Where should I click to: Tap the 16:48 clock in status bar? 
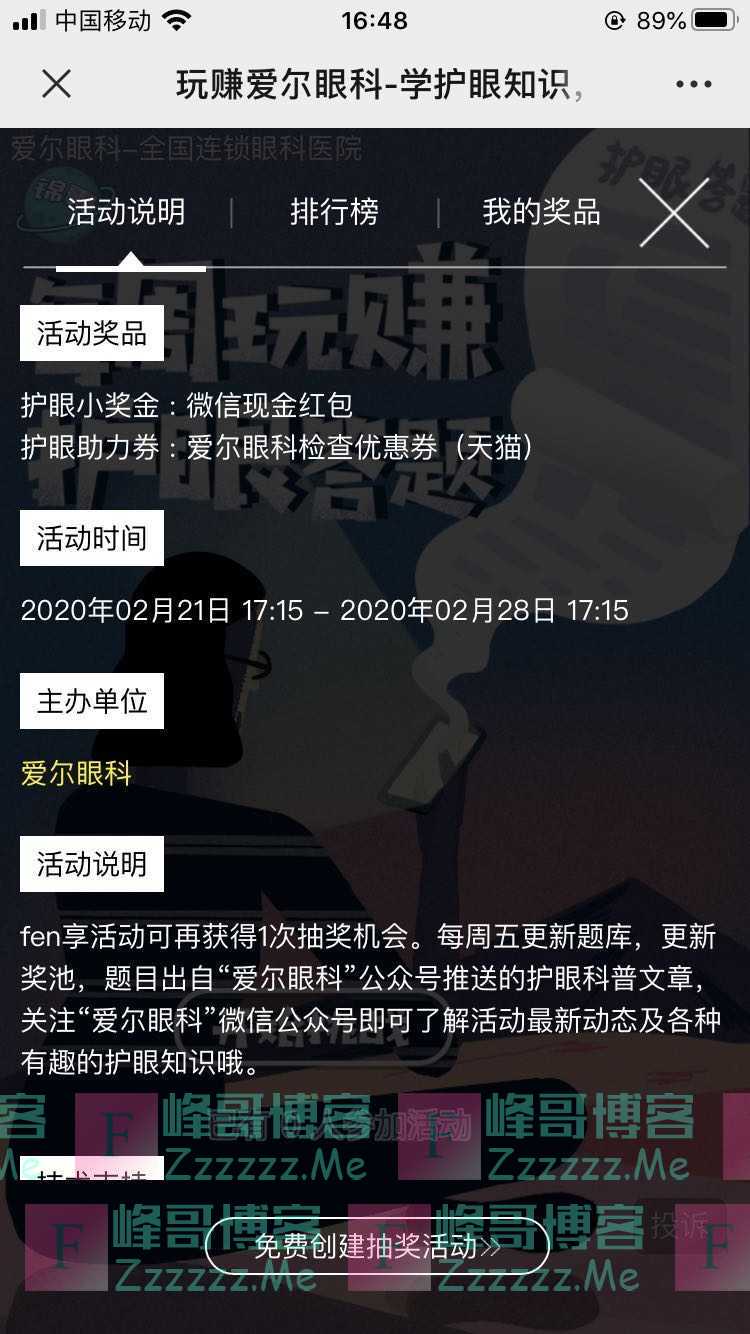pos(375,19)
